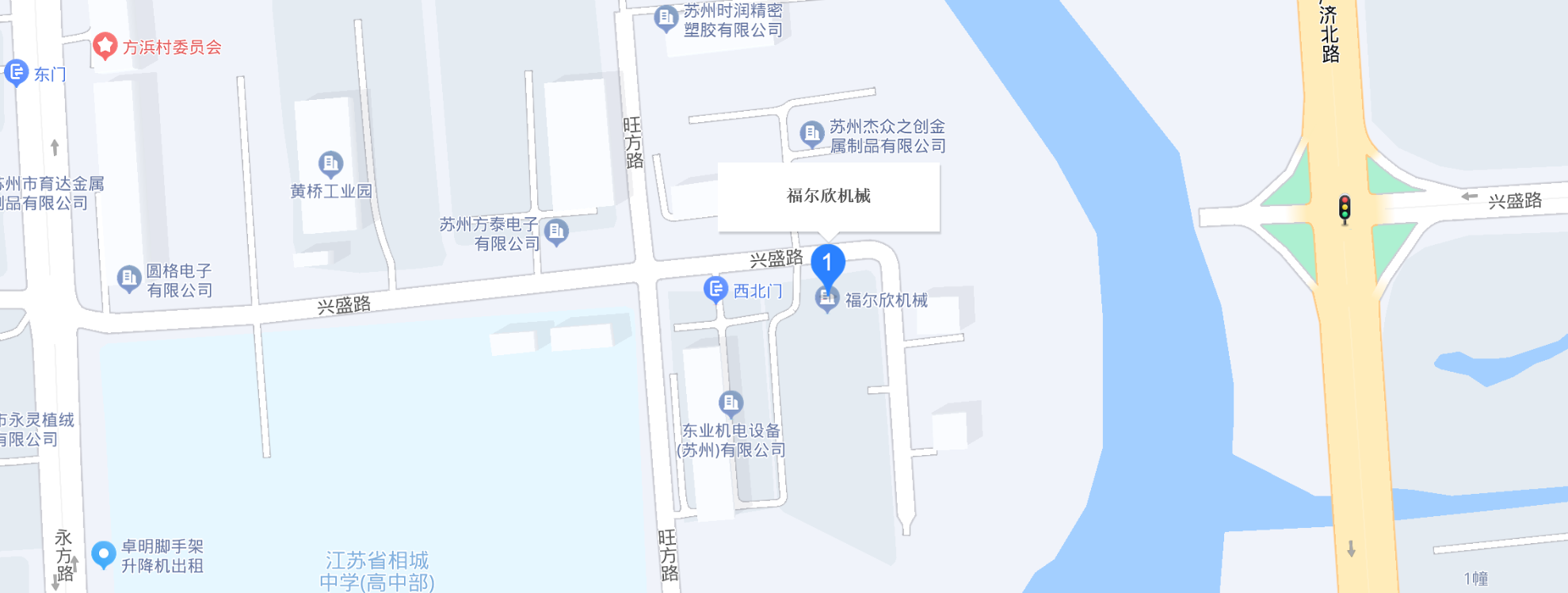The height and width of the screenshot is (593, 1568).
Task: Select 东业机电设备(苏州)有限公司 marker
Action: click(x=731, y=404)
